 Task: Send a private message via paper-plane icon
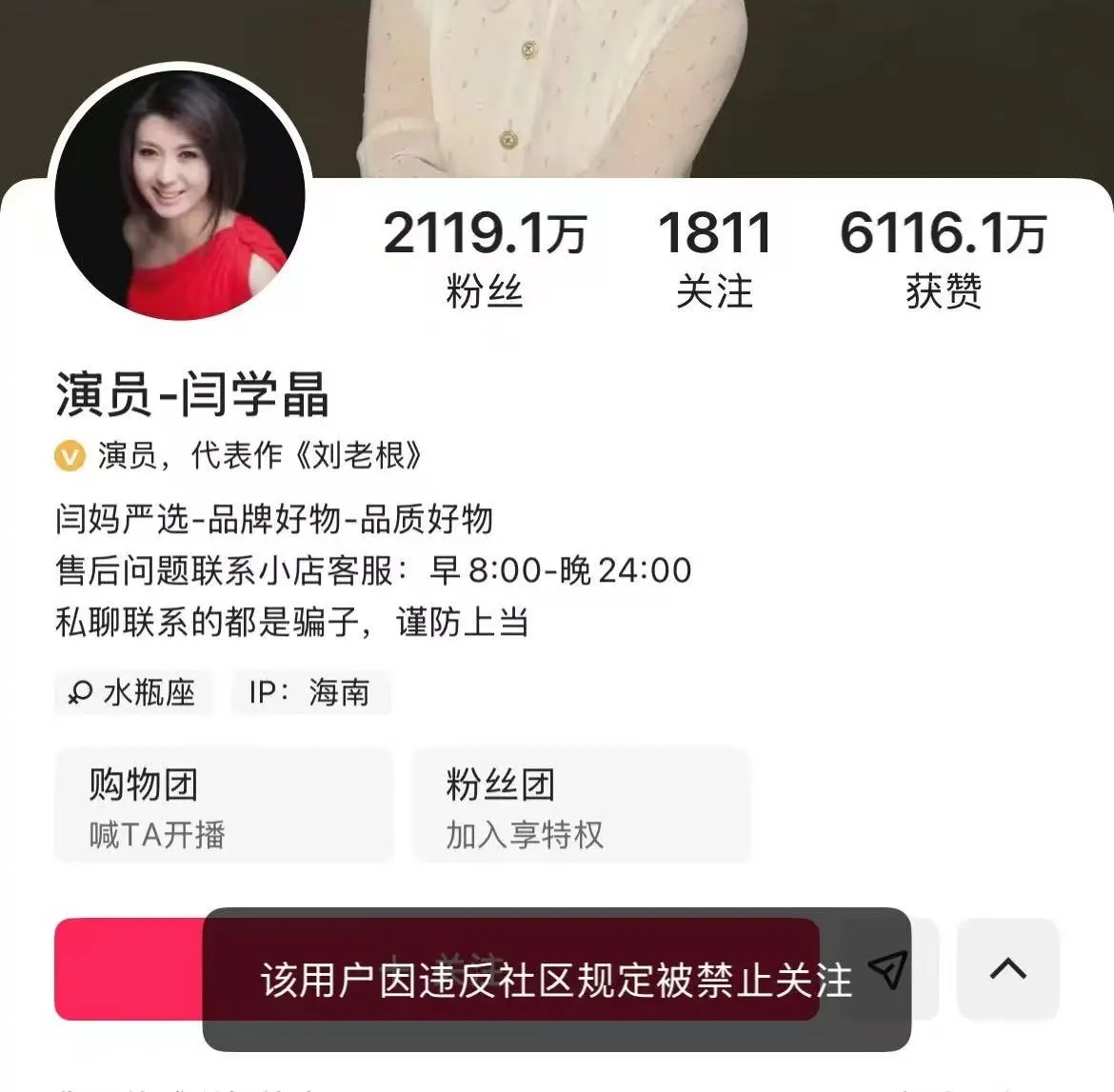point(888,969)
